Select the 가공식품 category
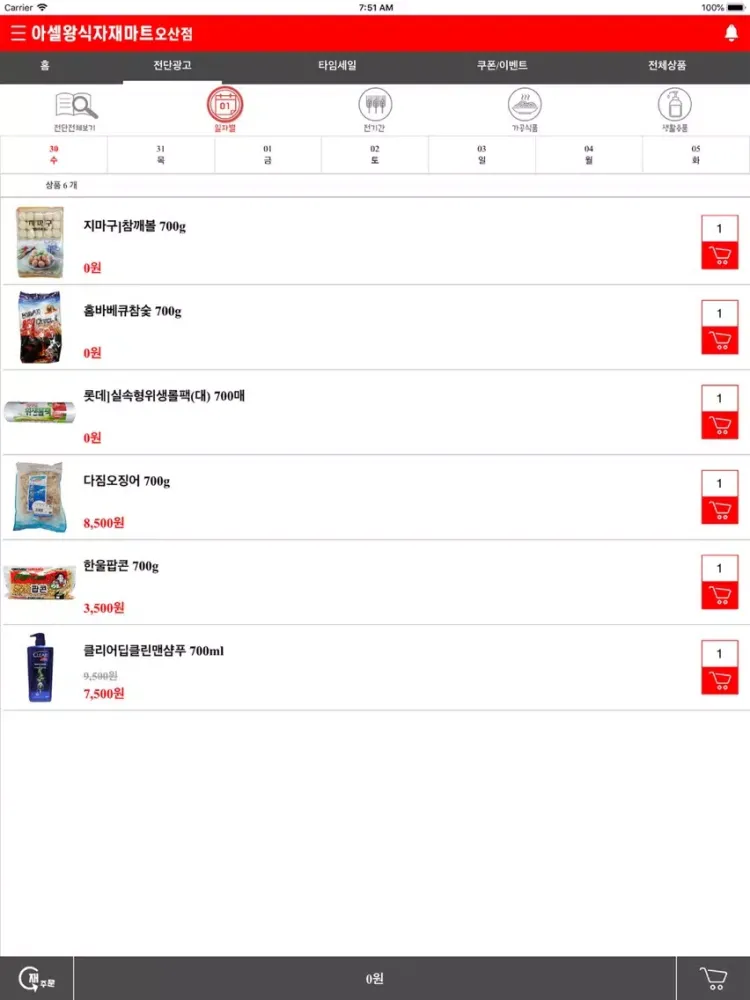Image resolution: width=750 pixels, height=1000 pixels. [x=525, y=109]
